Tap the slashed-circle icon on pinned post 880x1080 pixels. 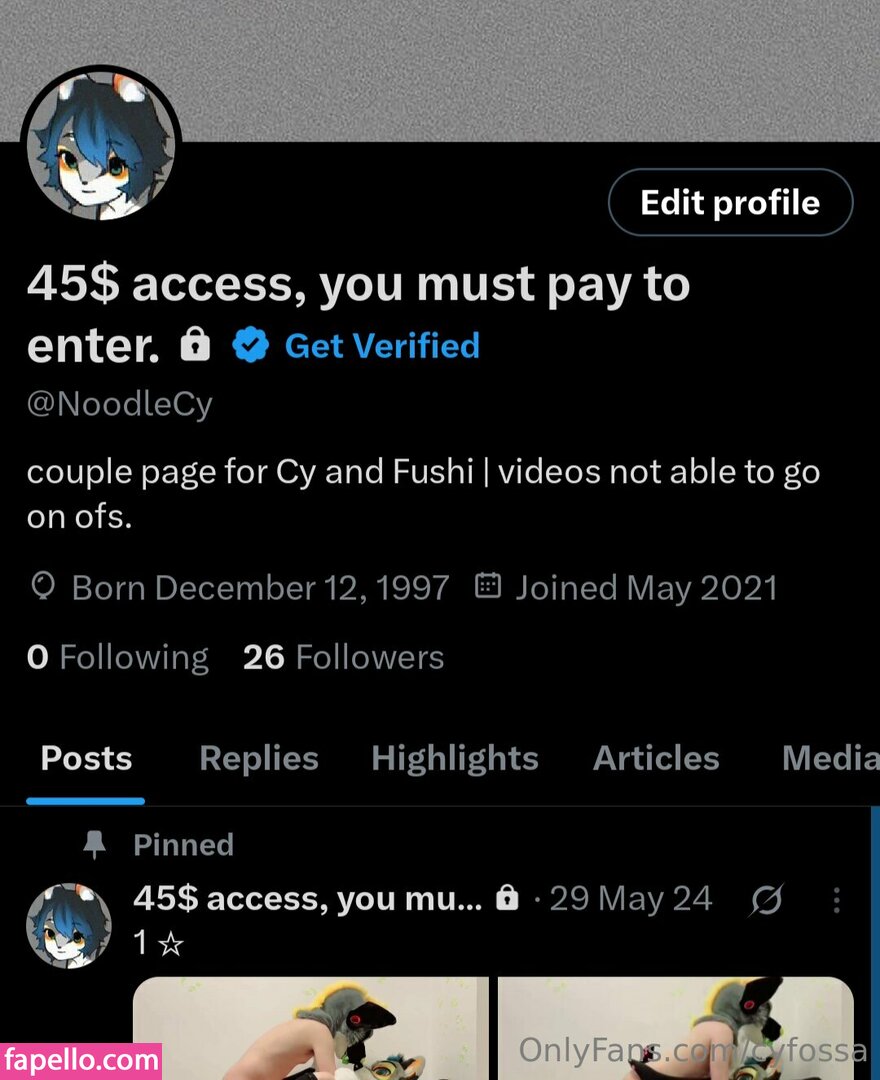pyautogui.click(x=766, y=900)
